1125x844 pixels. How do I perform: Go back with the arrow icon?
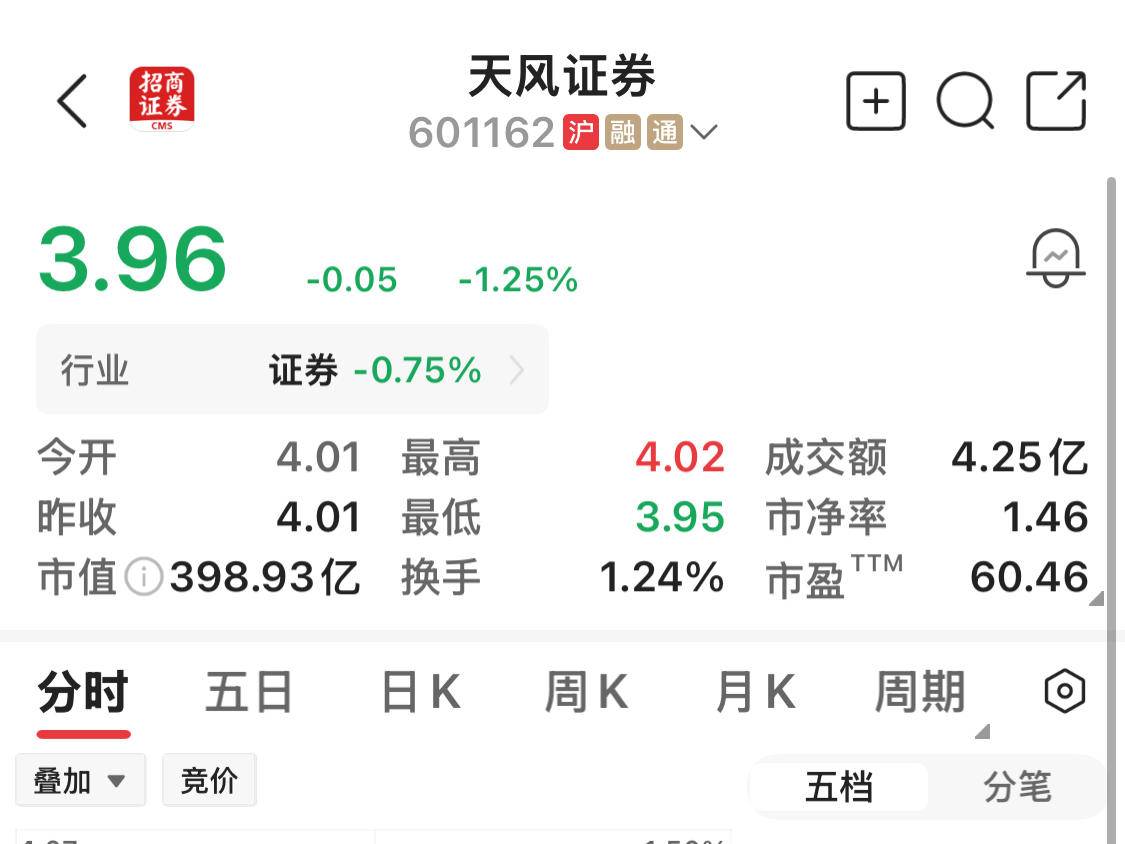[x=72, y=101]
